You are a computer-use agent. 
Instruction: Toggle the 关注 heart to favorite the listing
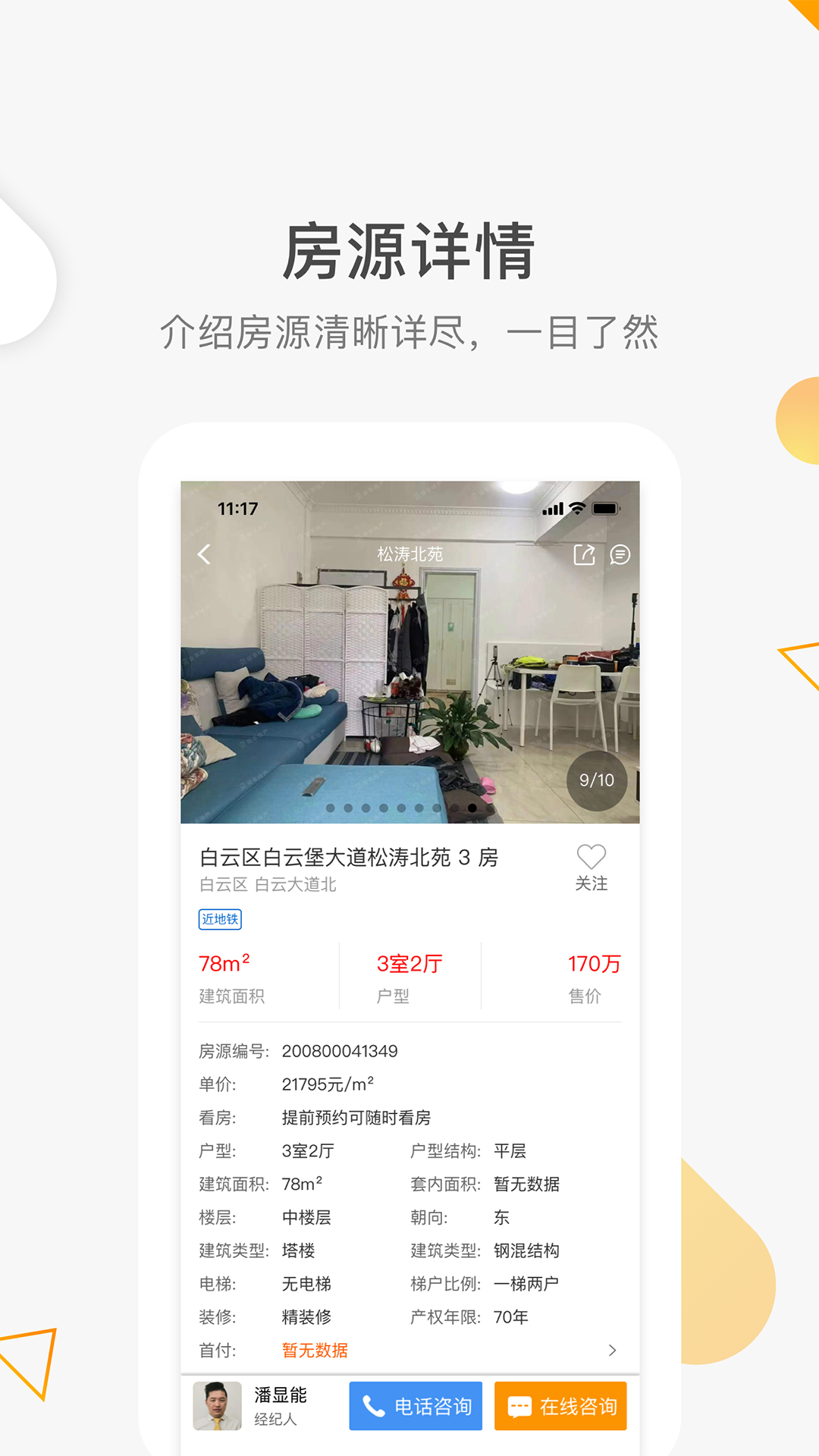click(592, 857)
